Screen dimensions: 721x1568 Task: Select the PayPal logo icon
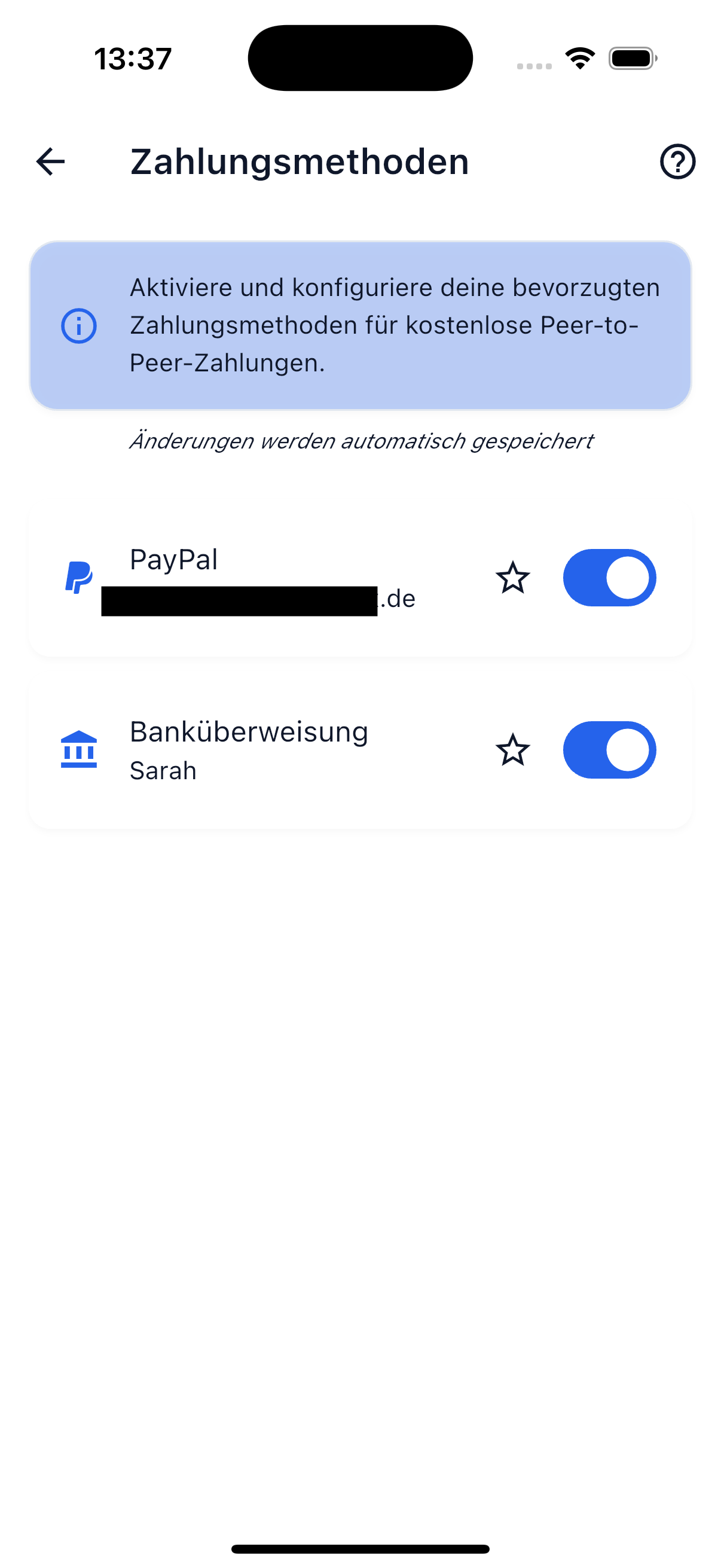click(x=78, y=578)
